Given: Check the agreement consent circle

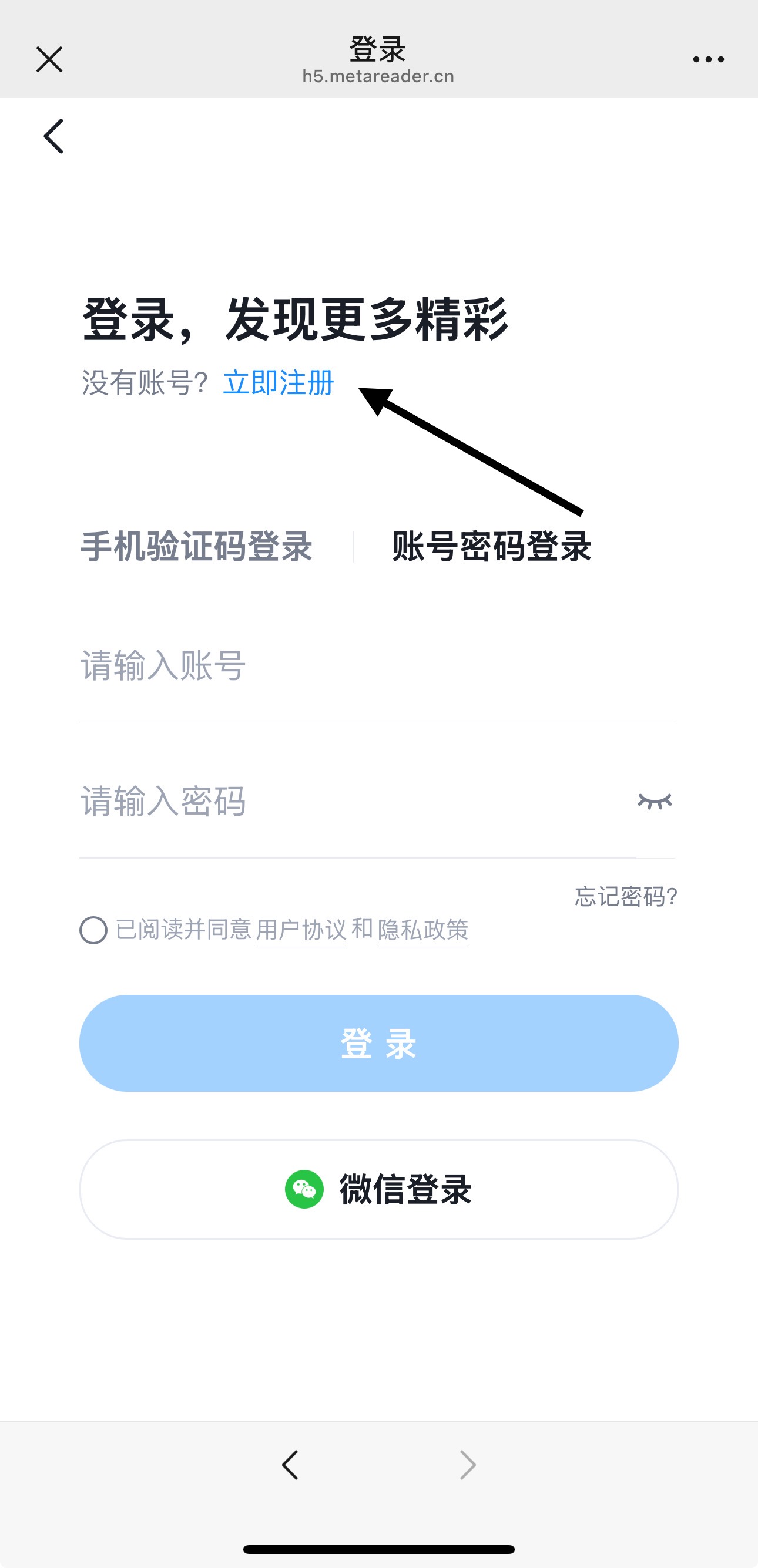Looking at the screenshot, I should click(94, 930).
